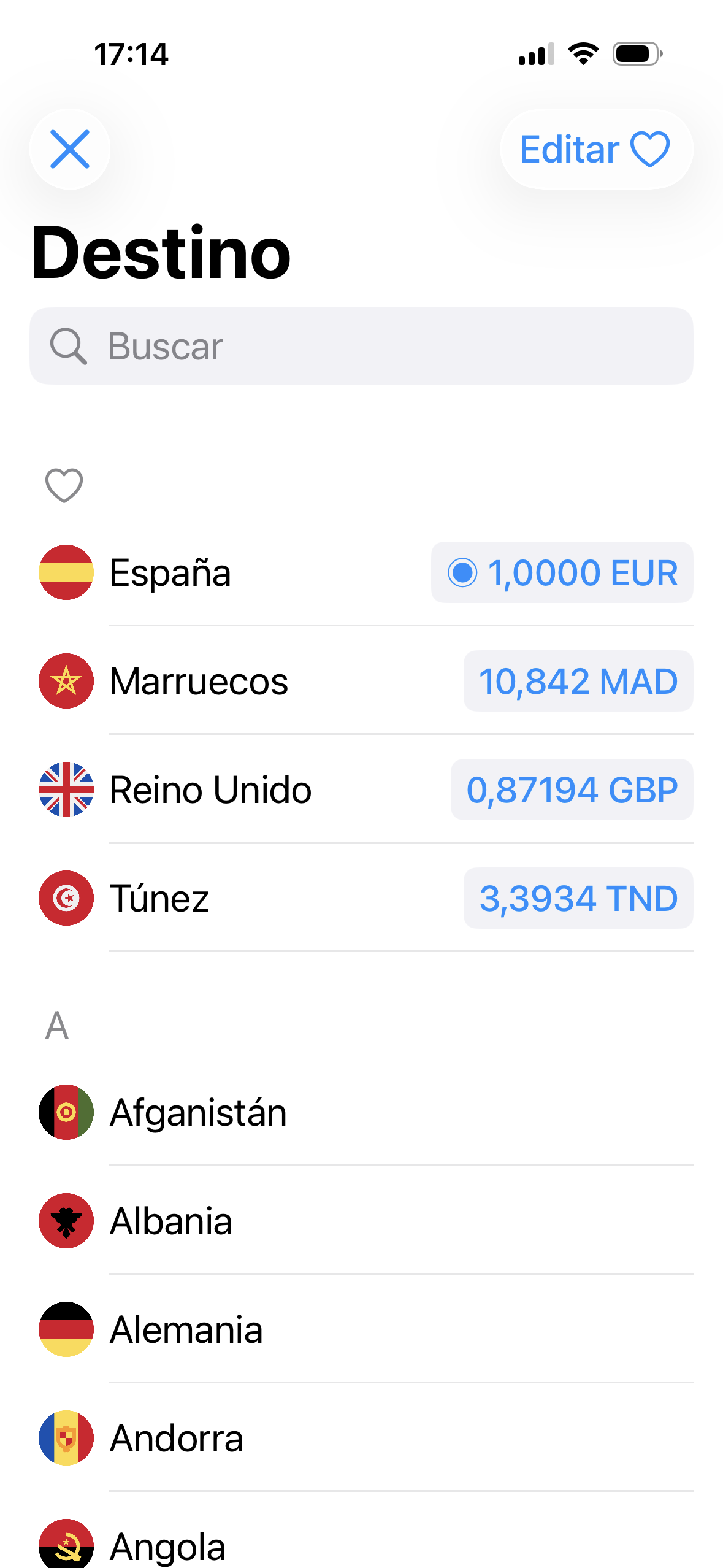
Task: Close the Destino screen
Action: click(69, 149)
